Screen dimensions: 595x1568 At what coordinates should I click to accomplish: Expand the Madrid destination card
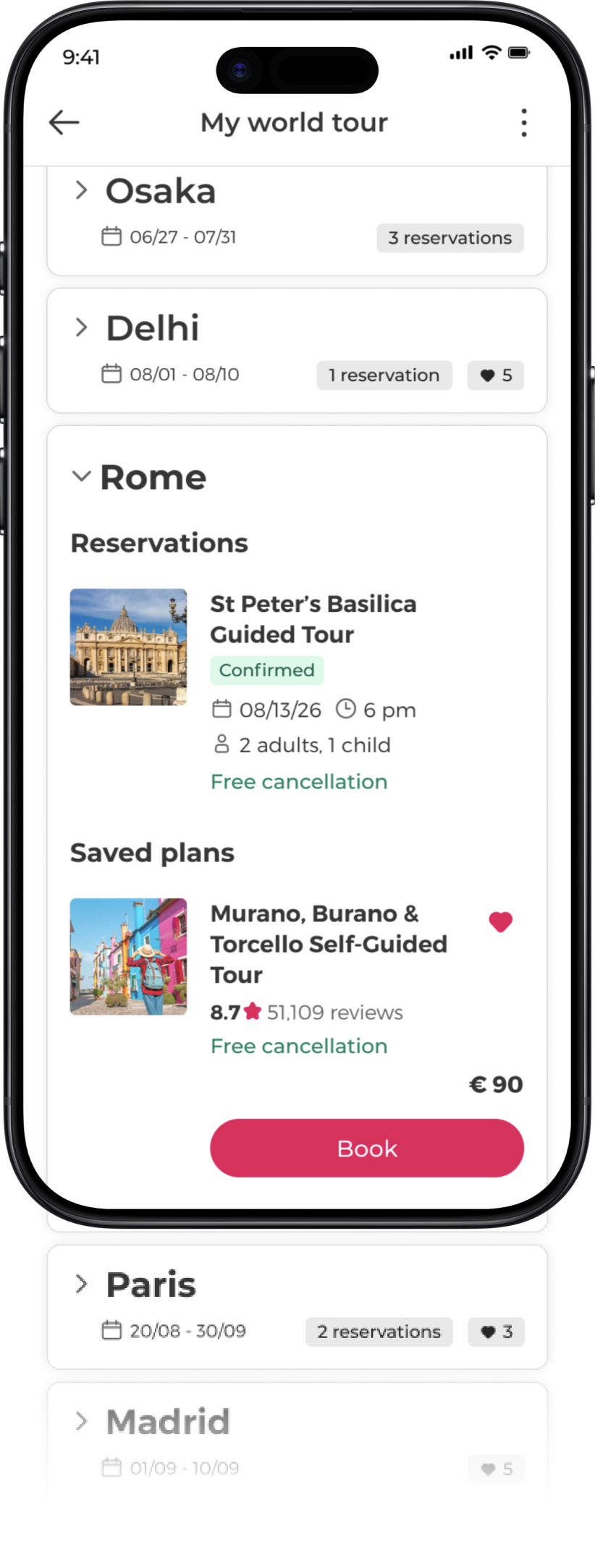(82, 1421)
